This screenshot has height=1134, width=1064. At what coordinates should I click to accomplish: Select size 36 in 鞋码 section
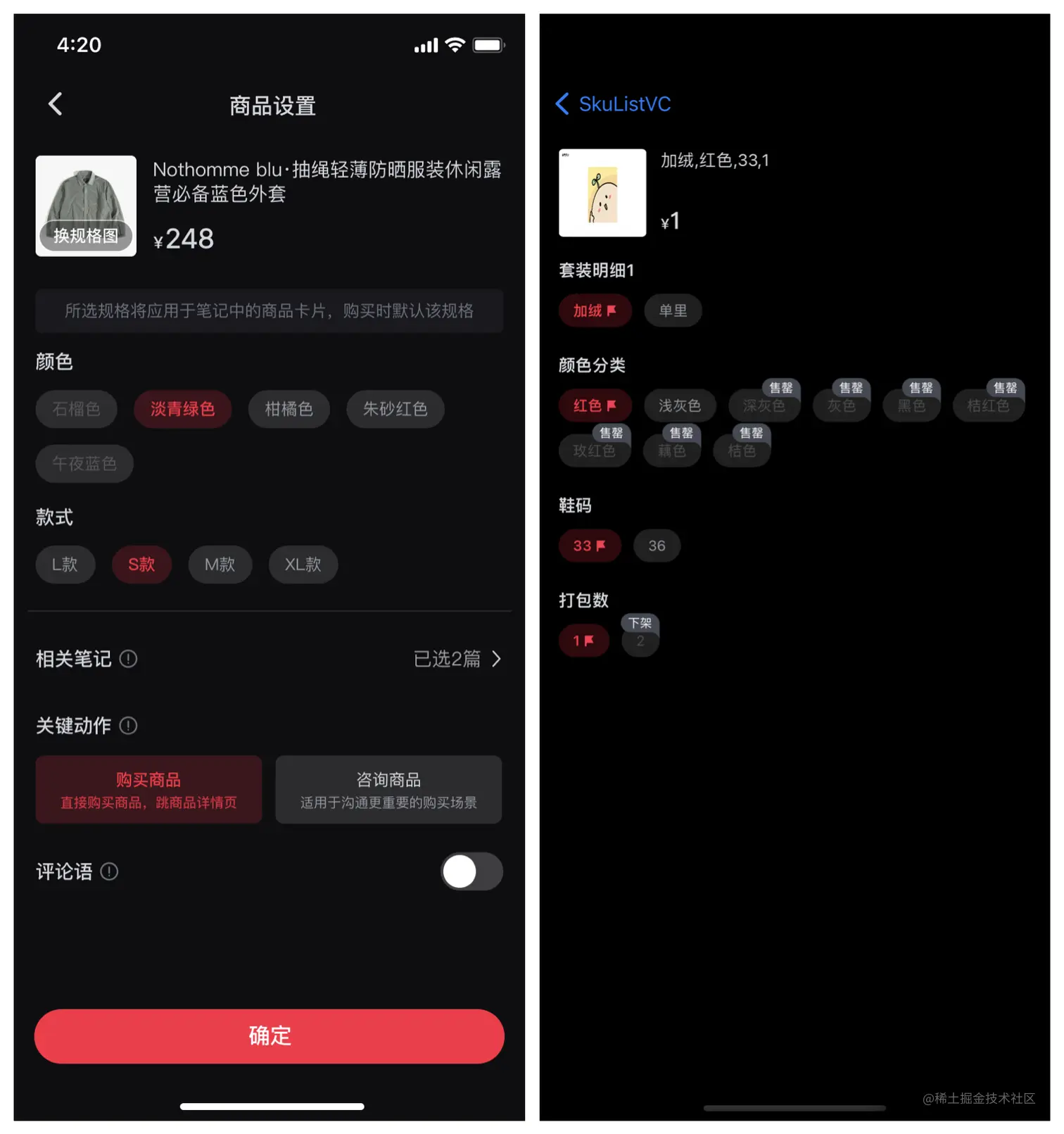coord(656,546)
